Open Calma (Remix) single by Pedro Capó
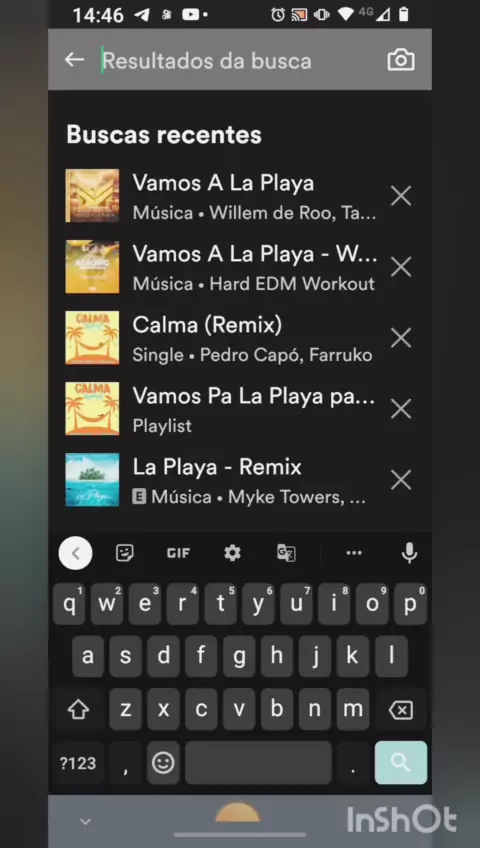Screen dimensions: 480x848 click(221, 339)
